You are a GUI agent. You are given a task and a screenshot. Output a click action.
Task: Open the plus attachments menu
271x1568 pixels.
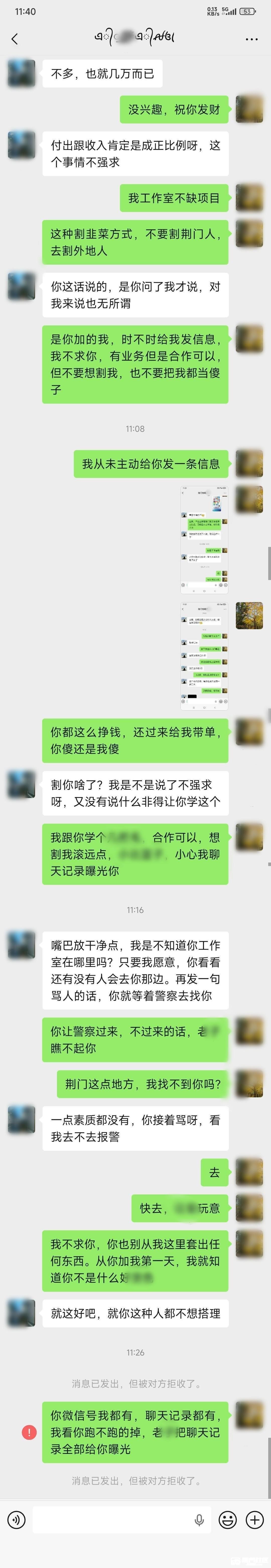point(254,1519)
